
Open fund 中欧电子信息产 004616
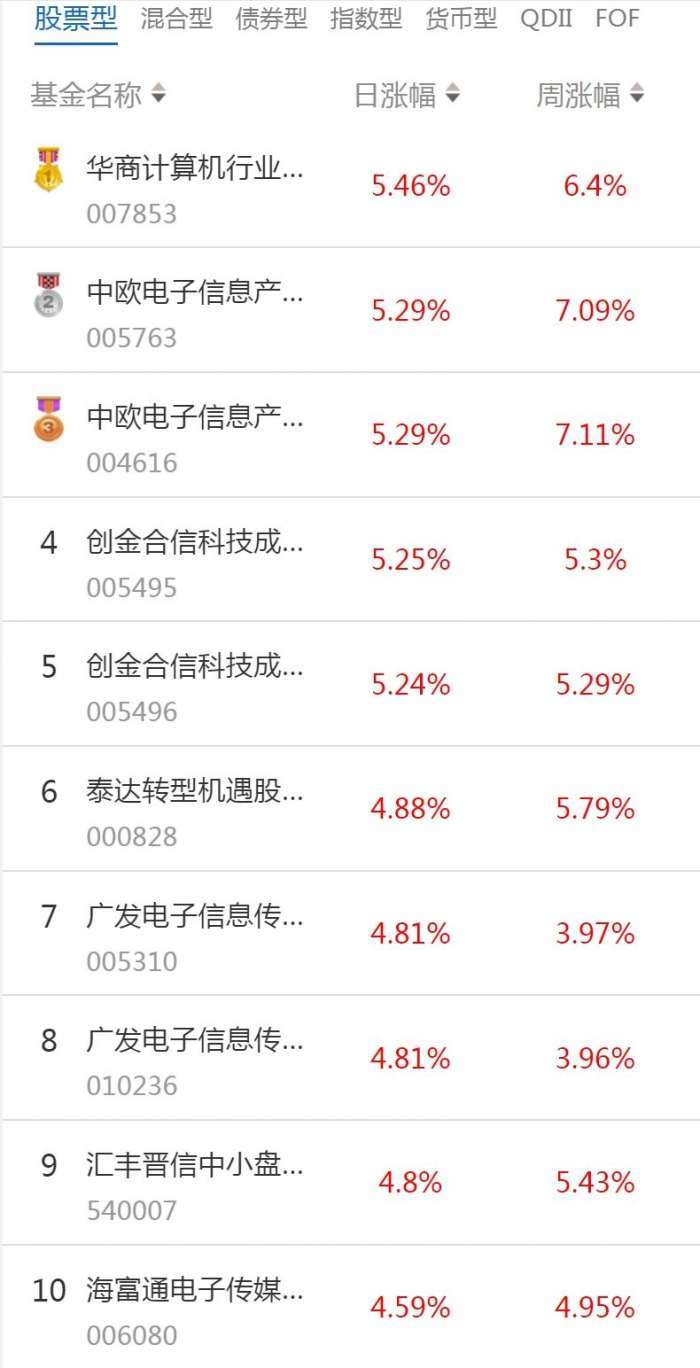[x=195, y=435]
